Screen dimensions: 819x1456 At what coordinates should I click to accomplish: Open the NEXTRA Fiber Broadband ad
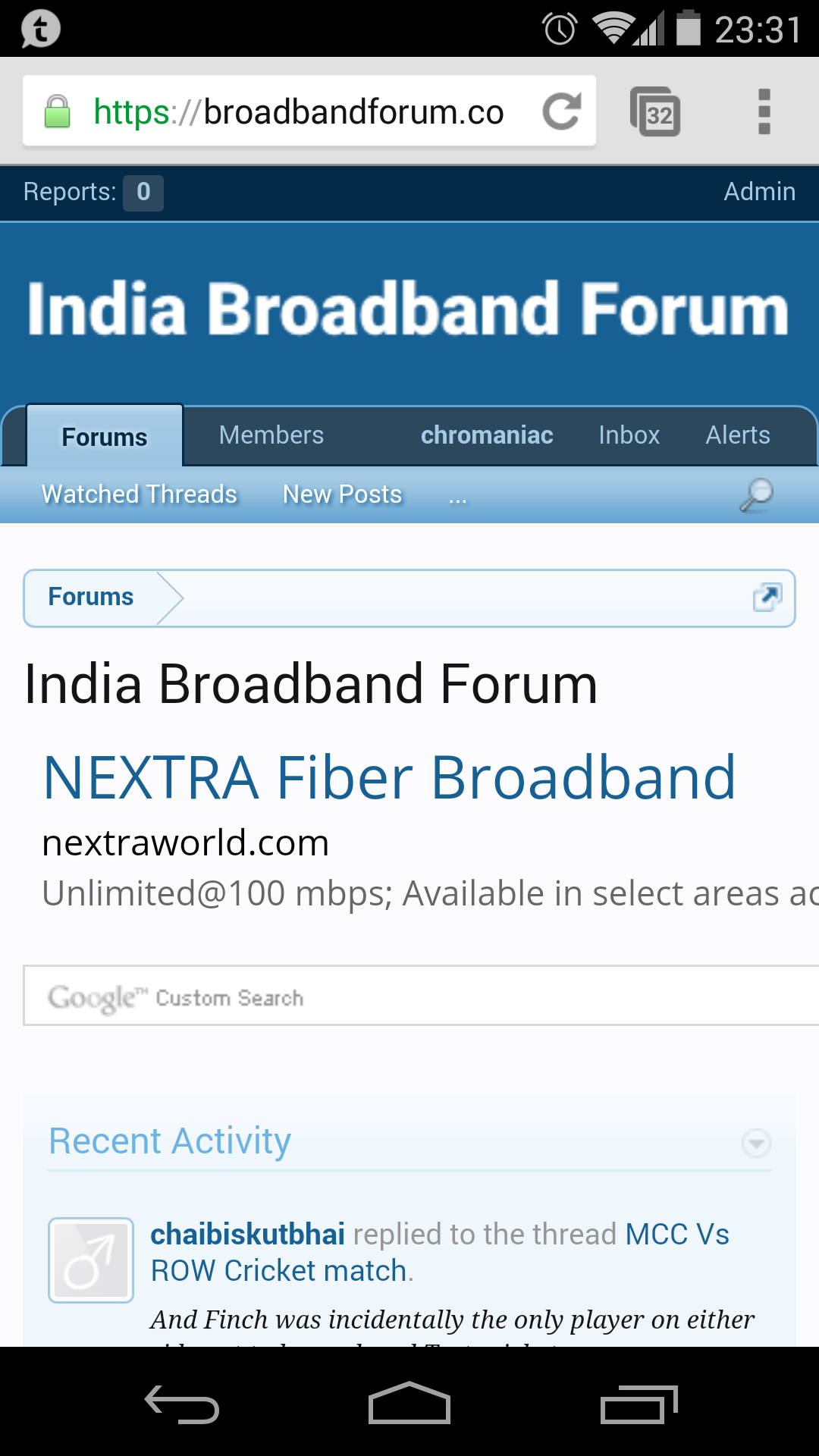(389, 778)
